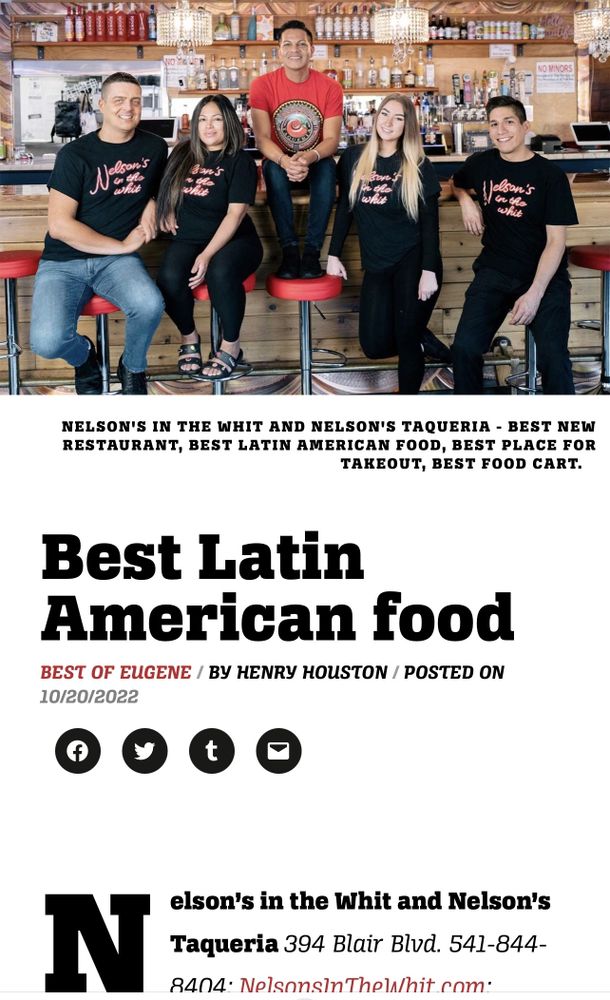Share article on Facebook
The image size is (610, 1000).
click(x=78, y=751)
